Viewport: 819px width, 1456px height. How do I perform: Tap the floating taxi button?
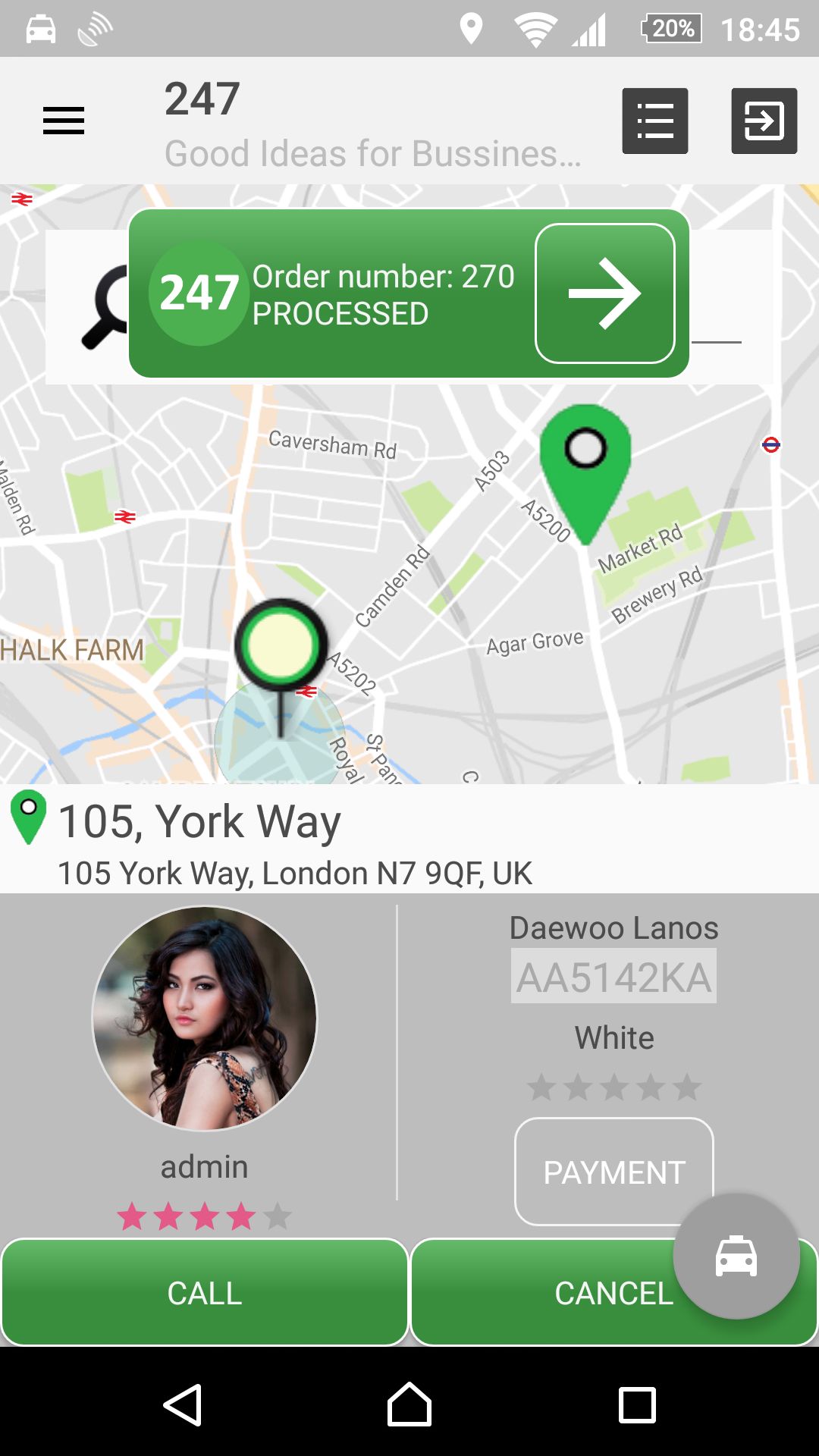736,1257
